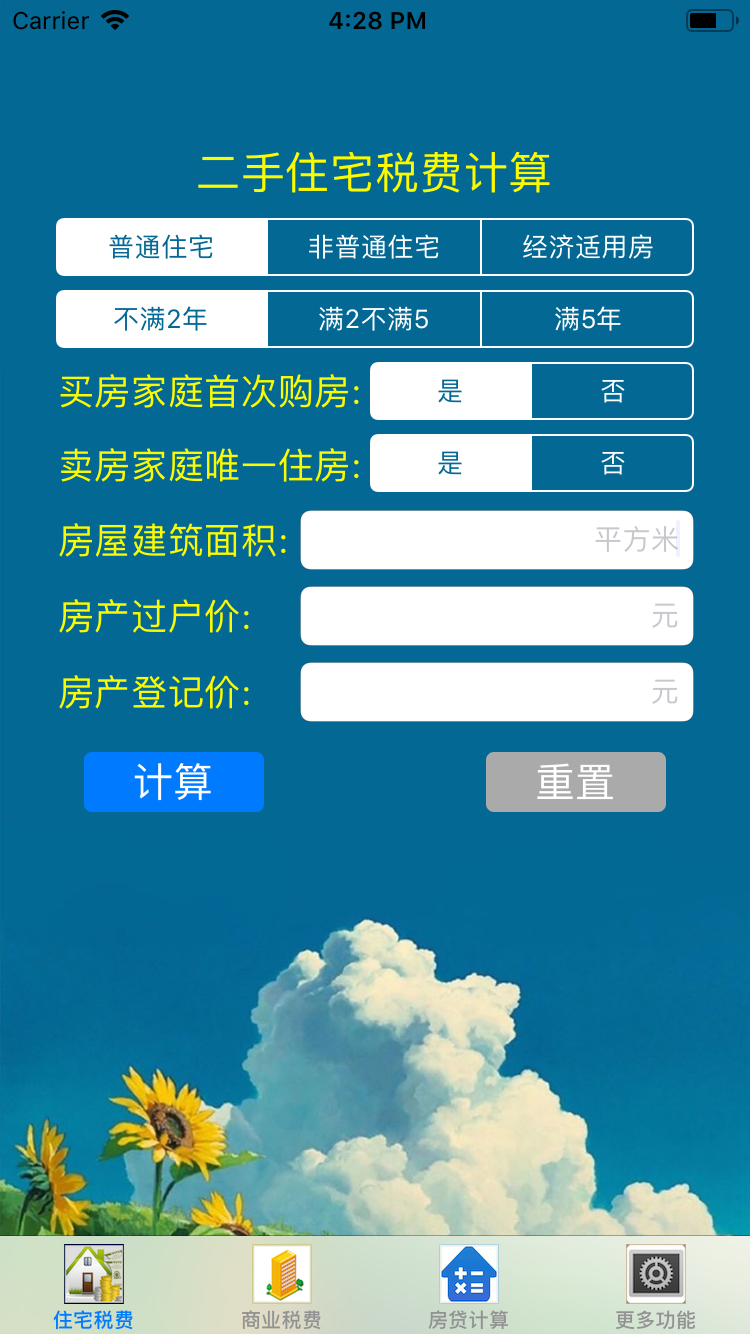Screen dimensions: 750x1334
Task: Set 买房家庭首次购房 to 是
Action: 451,391
